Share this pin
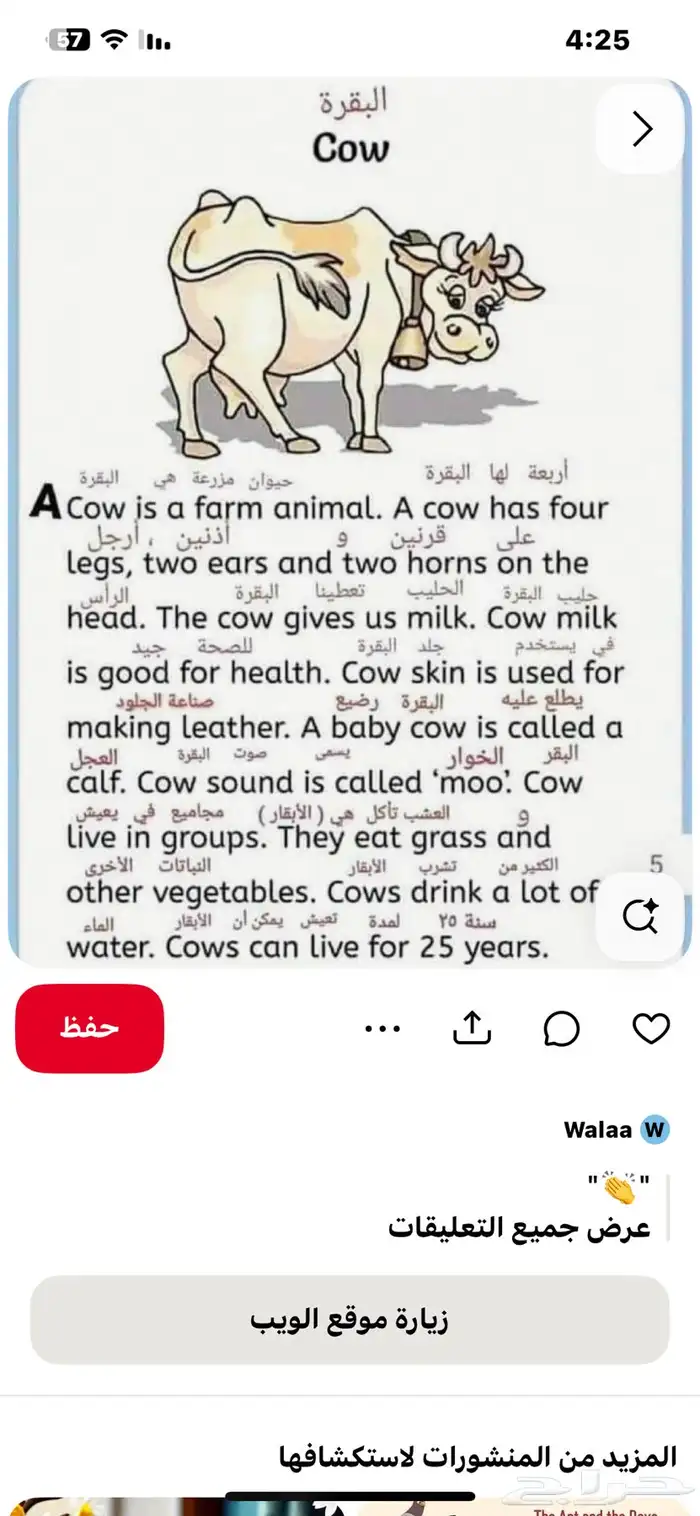This screenshot has height=1516, width=700. coord(471,1028)
